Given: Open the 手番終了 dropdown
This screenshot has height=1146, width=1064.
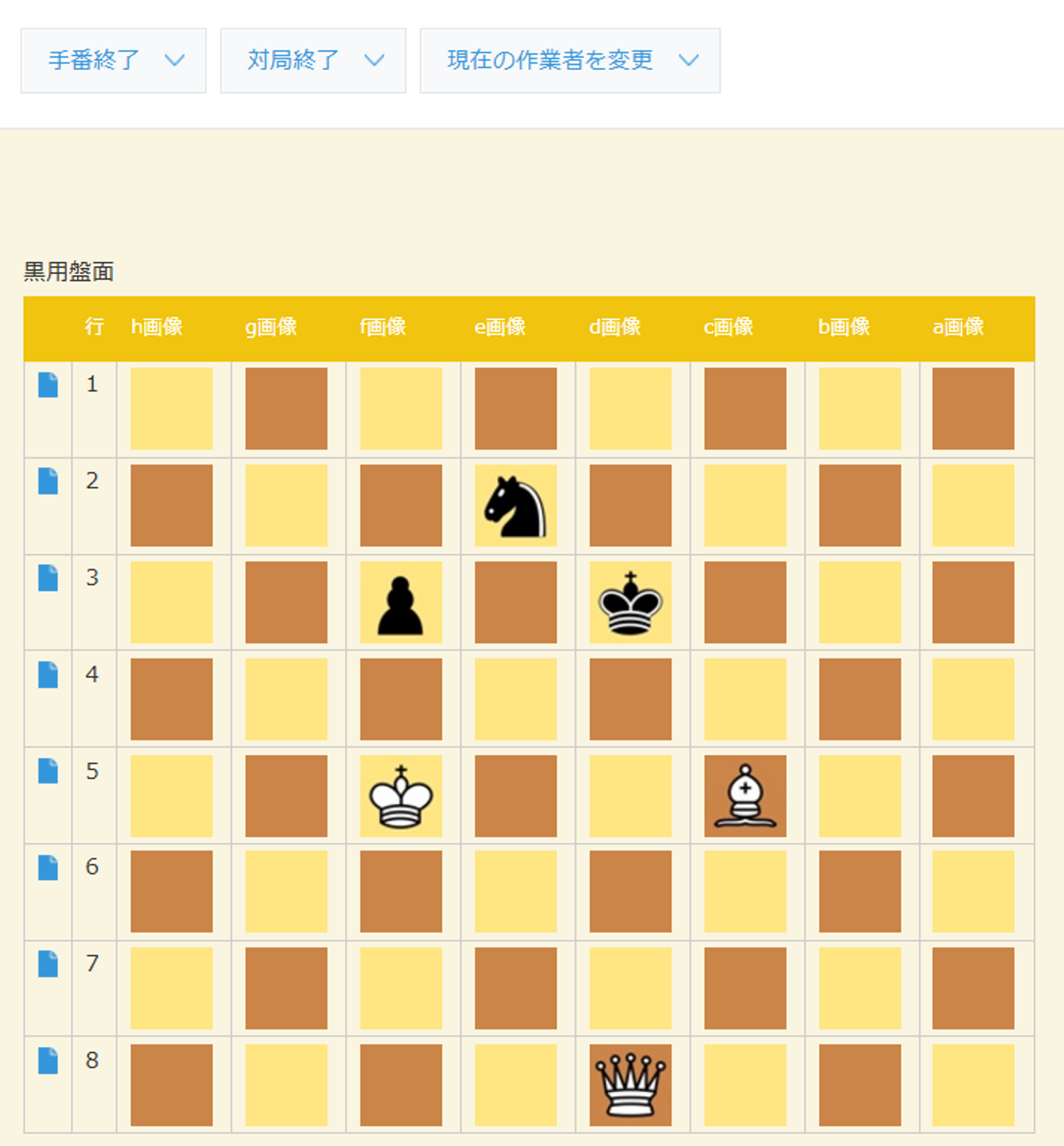Looking at the screenshot, I should 113,61.
